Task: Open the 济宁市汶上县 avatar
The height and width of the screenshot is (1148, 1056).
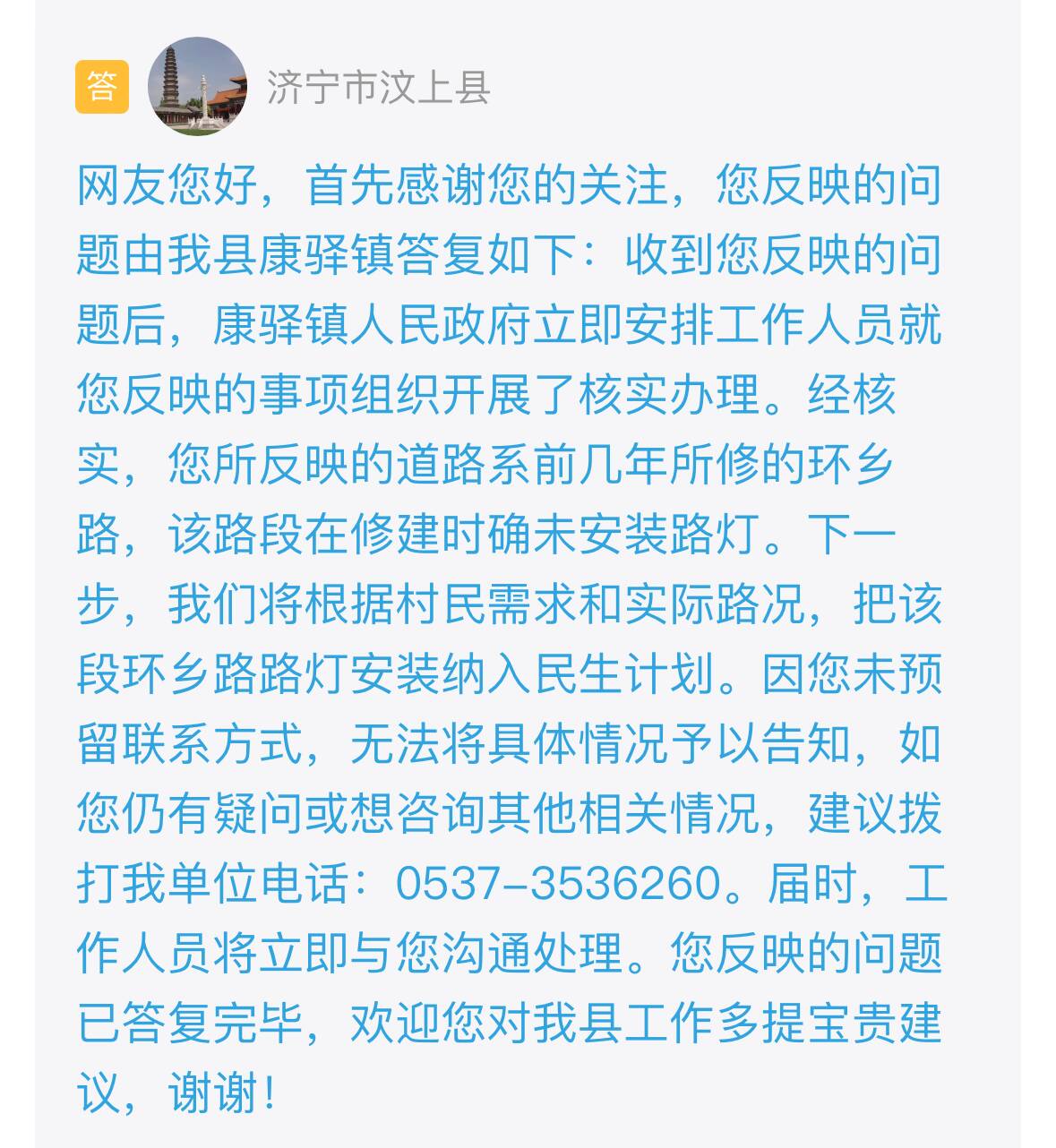Action: [x=197, y=87]
